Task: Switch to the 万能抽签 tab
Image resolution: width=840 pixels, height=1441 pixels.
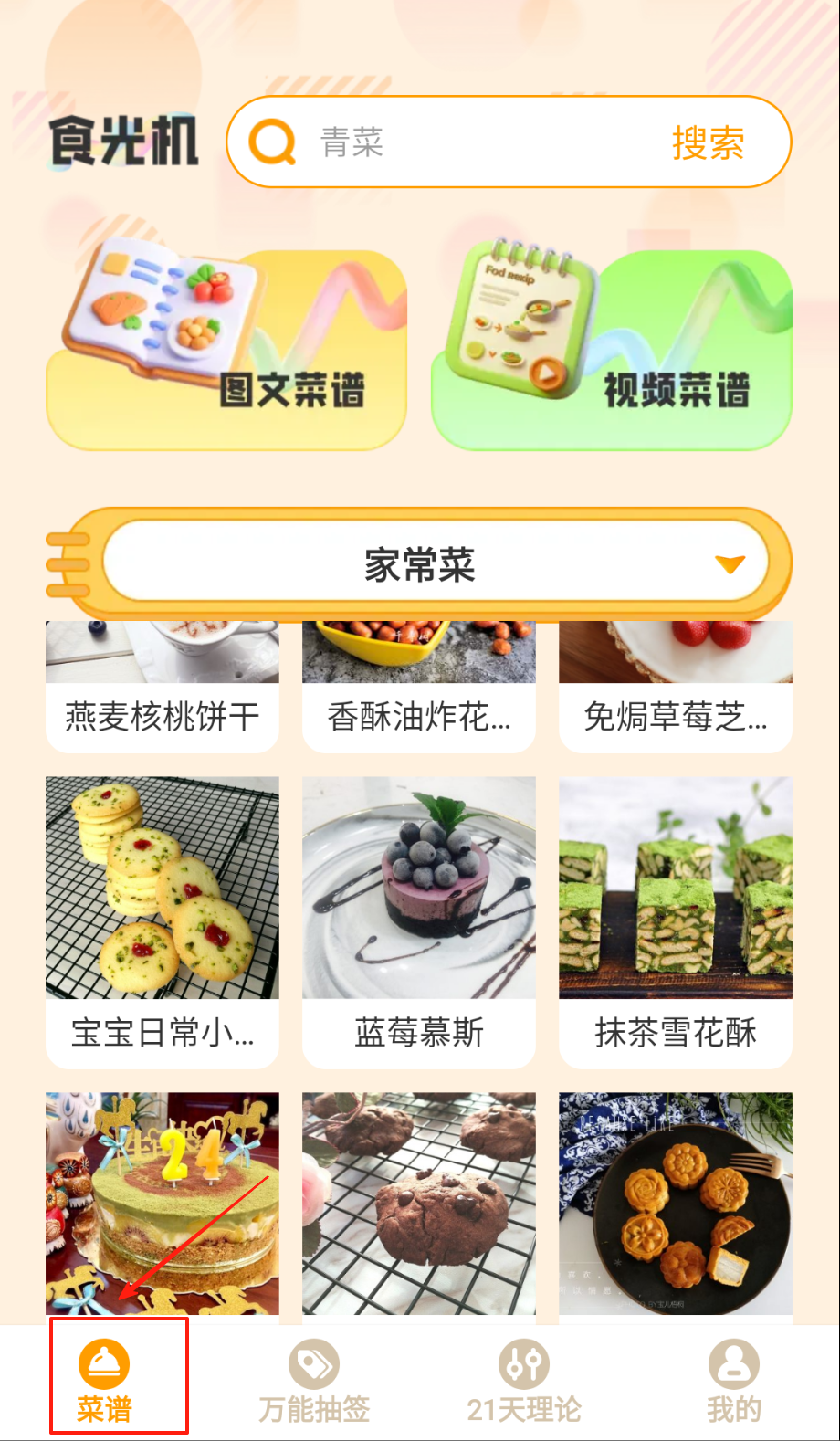Action: (314, 1381)
